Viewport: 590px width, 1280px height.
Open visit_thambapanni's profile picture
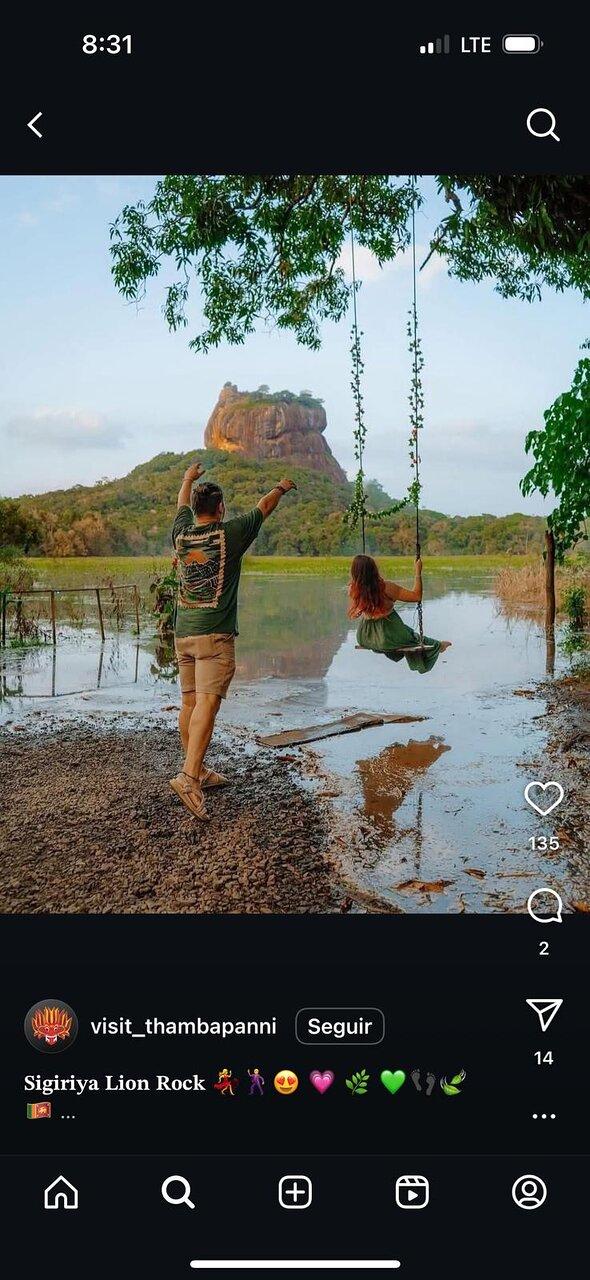click(x=51, y=1026)
